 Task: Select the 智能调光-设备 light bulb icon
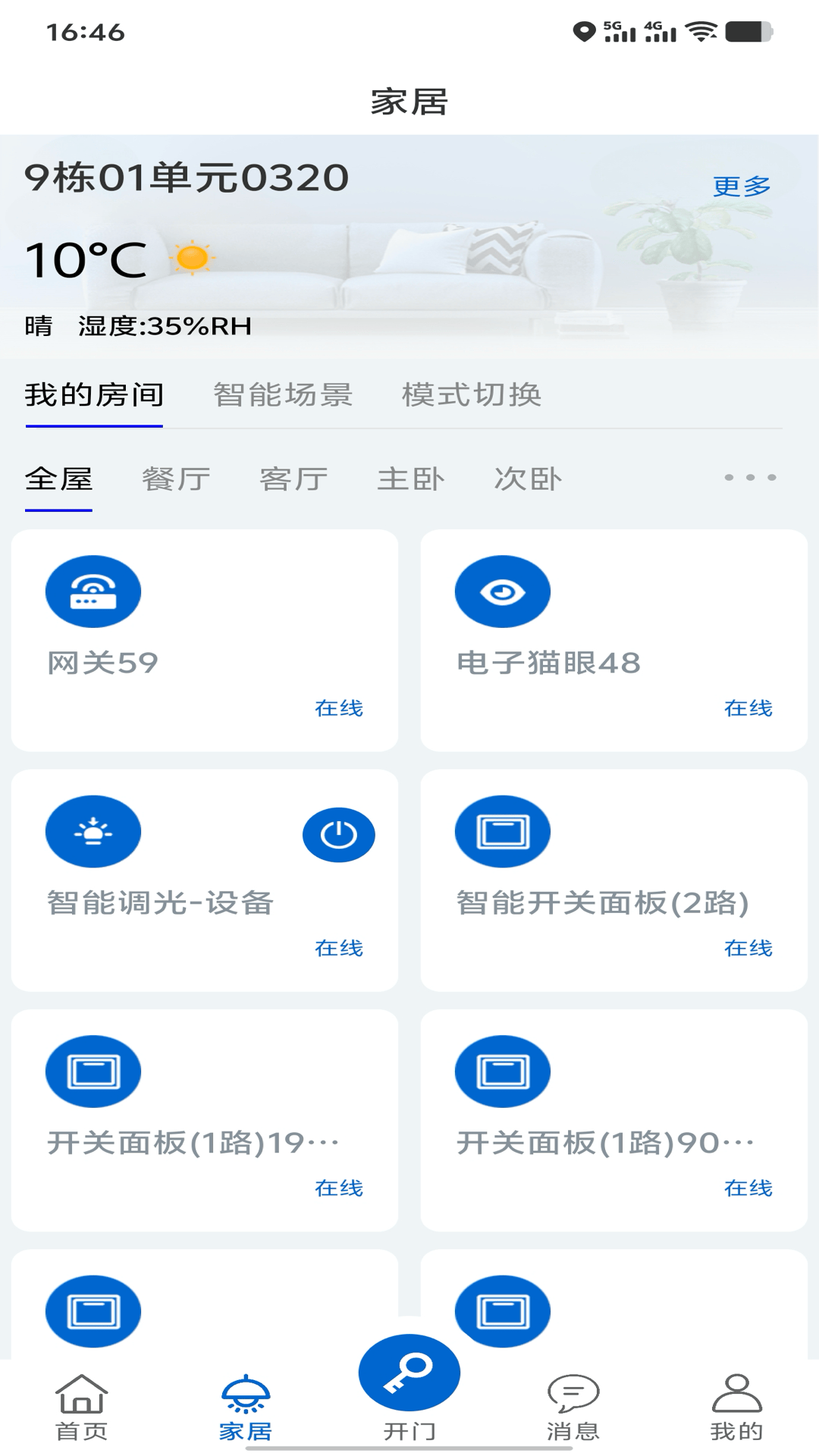click(93, 832)
